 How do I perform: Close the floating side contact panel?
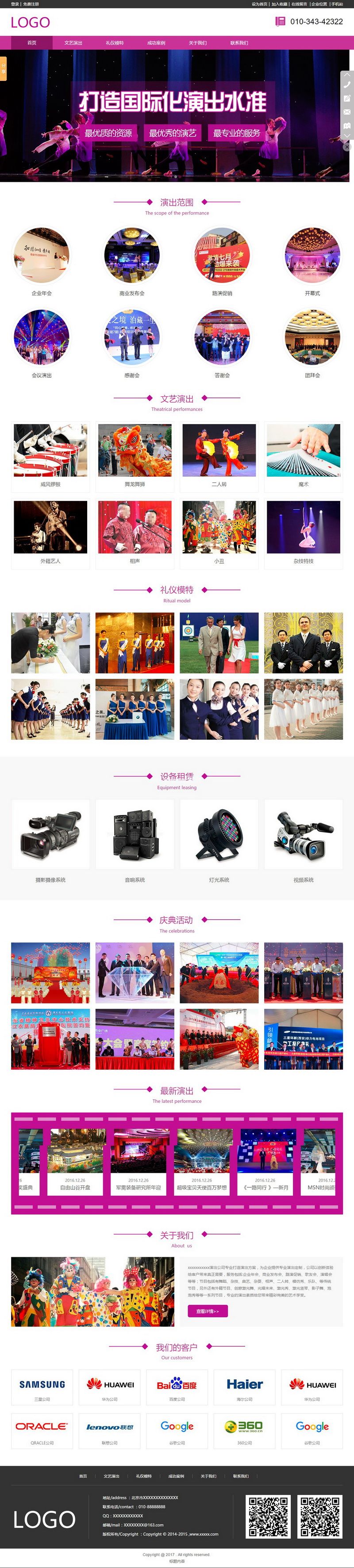346,147
